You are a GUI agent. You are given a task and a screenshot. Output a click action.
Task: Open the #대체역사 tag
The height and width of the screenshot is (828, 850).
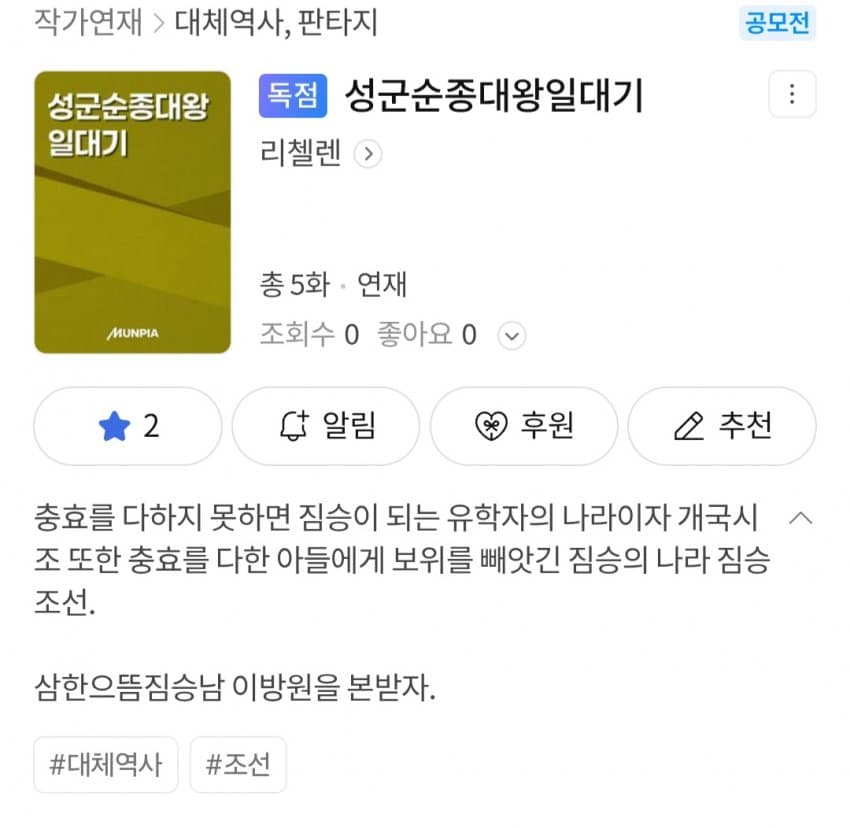pyautogui.click(x=106, y=765)
